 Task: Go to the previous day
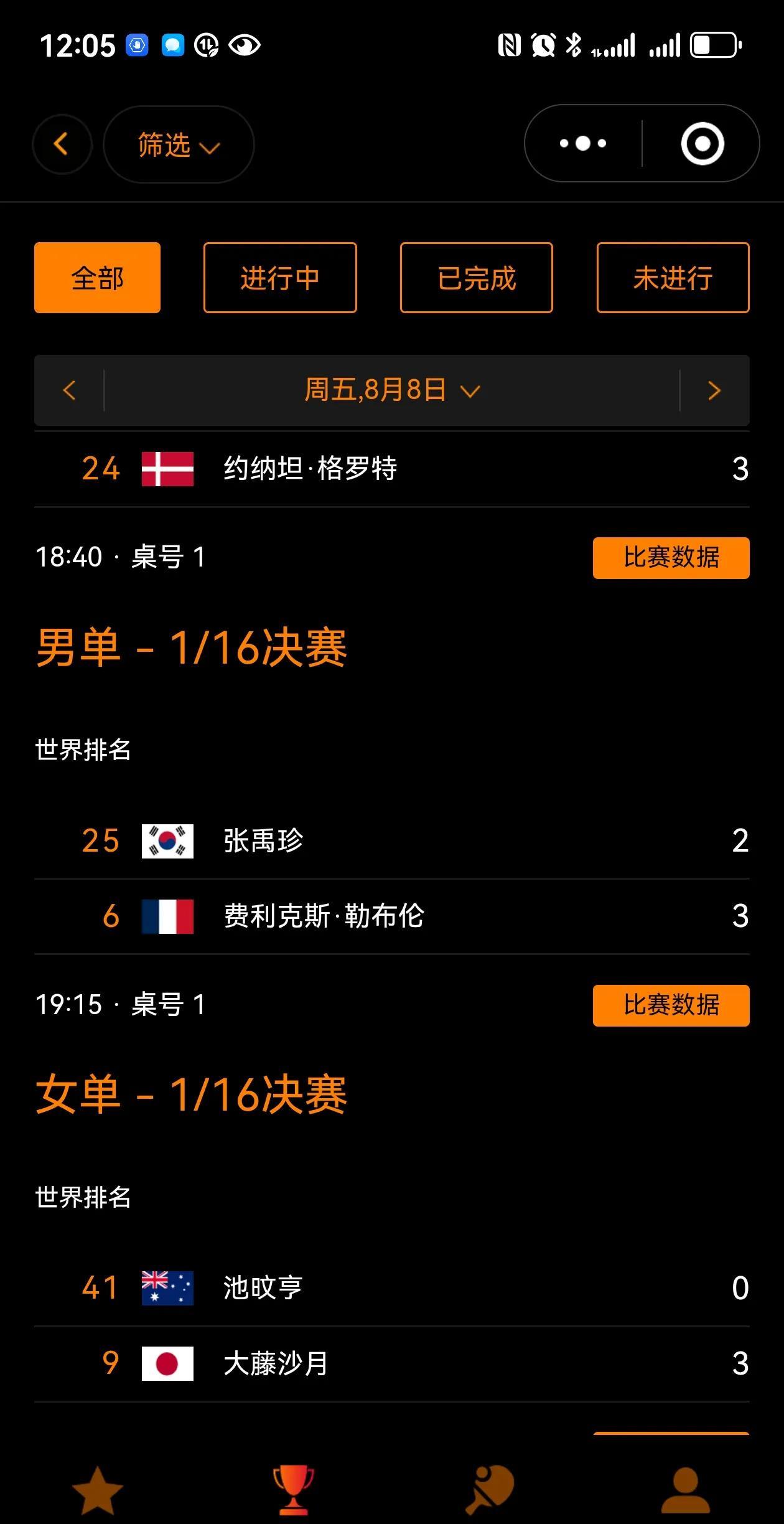click(x=69, y=390)
